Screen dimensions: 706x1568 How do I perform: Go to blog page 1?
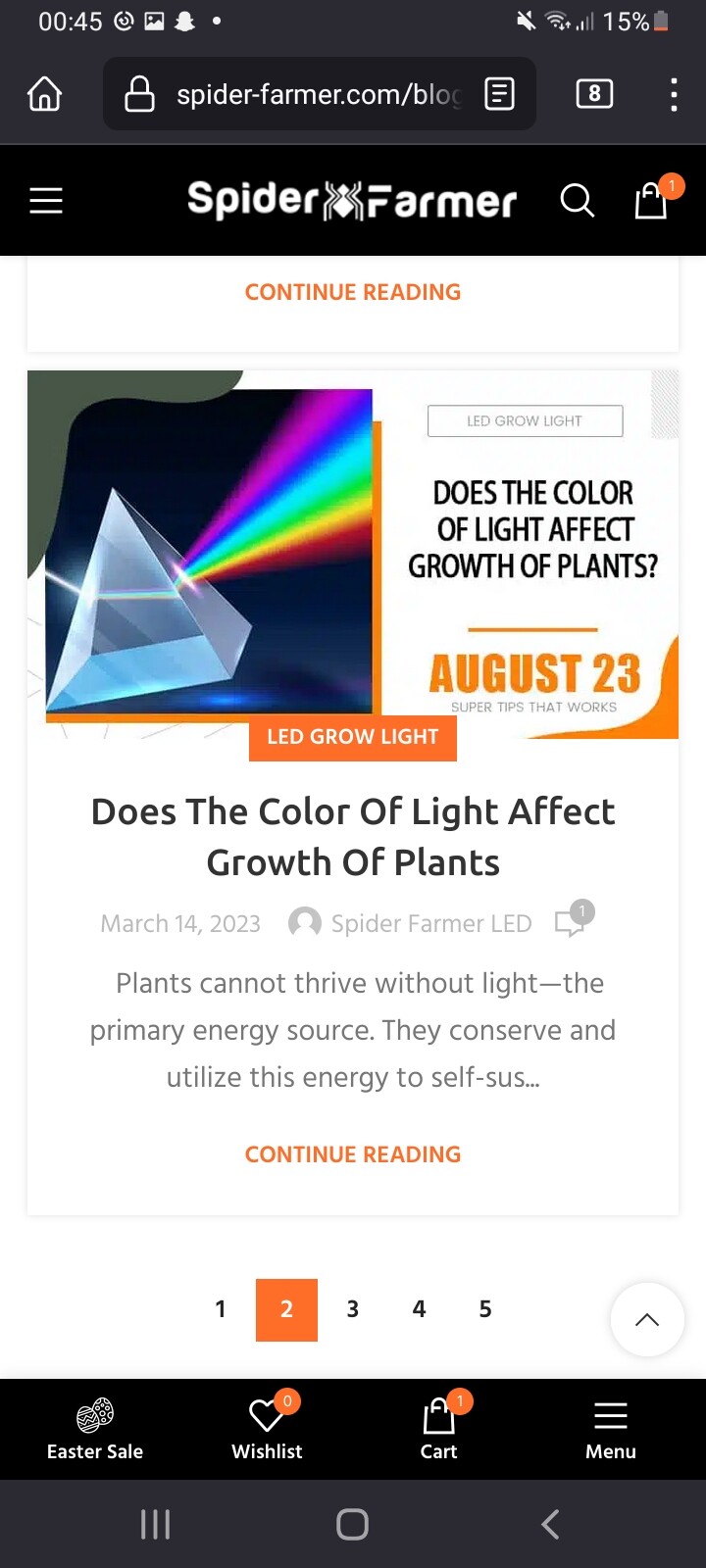(x=221, y=1309)
